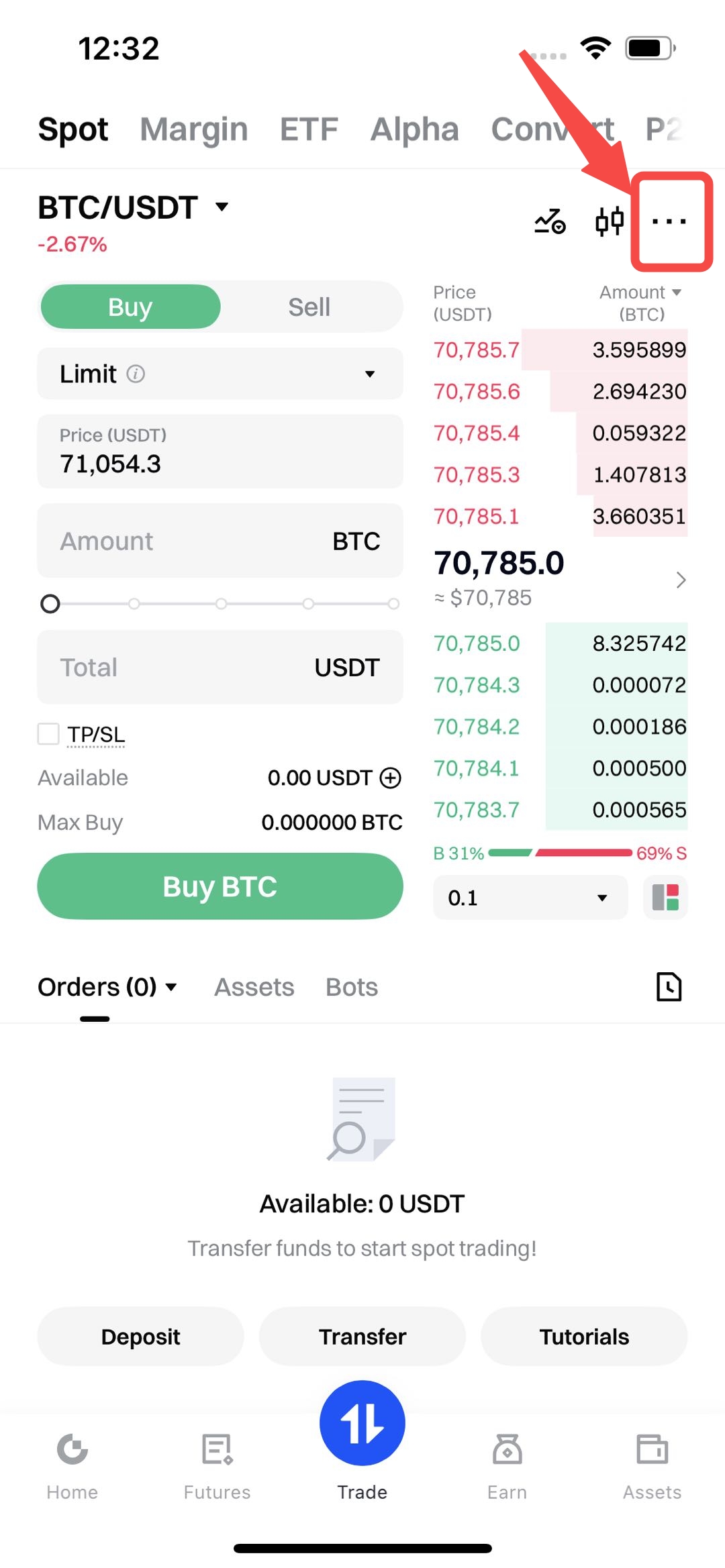Tap the Transfer button
Screen dimensions: 725x1568
pyautogui.click(x=362, y=1337)
